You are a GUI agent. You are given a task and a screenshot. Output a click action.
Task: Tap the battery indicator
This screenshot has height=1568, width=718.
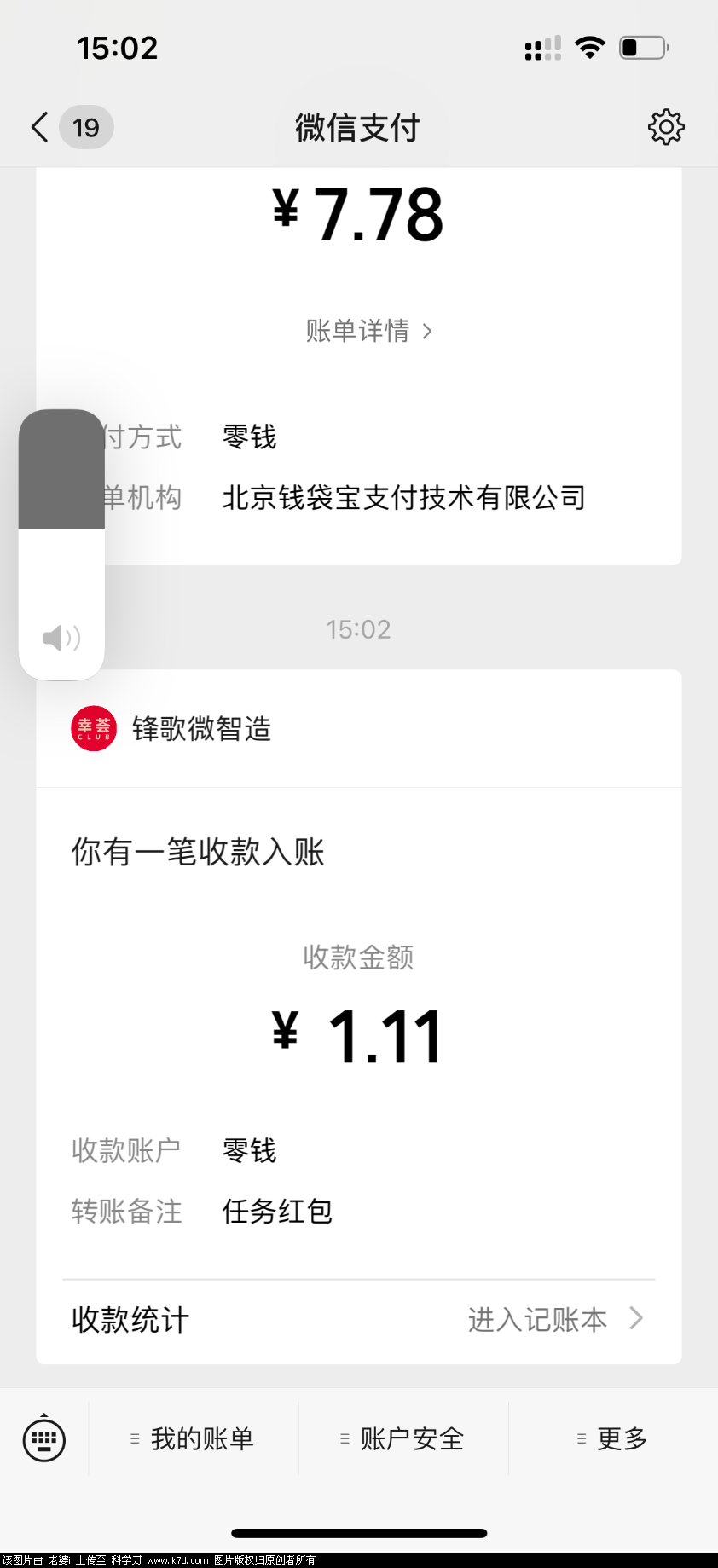(644, 48)
